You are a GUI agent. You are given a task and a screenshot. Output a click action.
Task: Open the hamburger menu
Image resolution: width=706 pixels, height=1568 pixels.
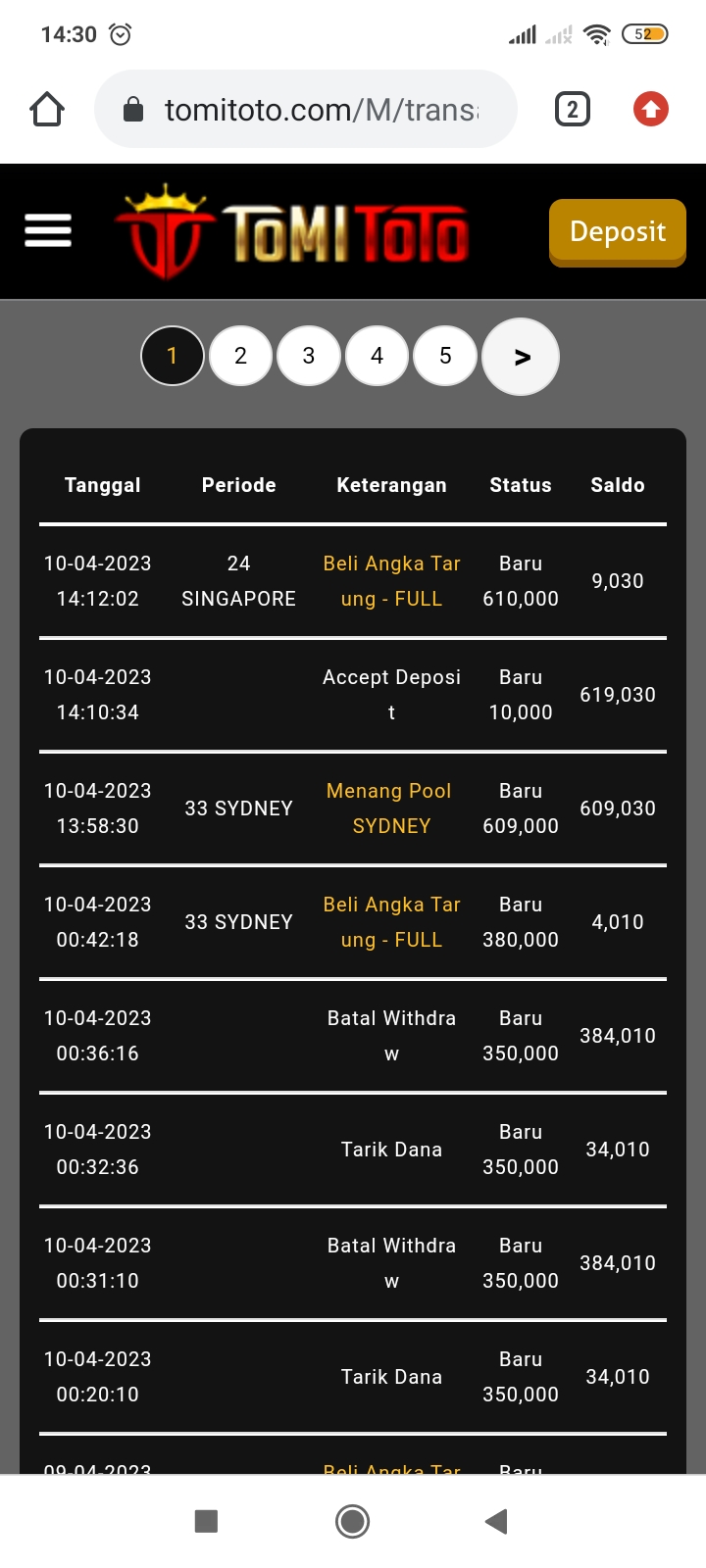click(x=48, y=231)
